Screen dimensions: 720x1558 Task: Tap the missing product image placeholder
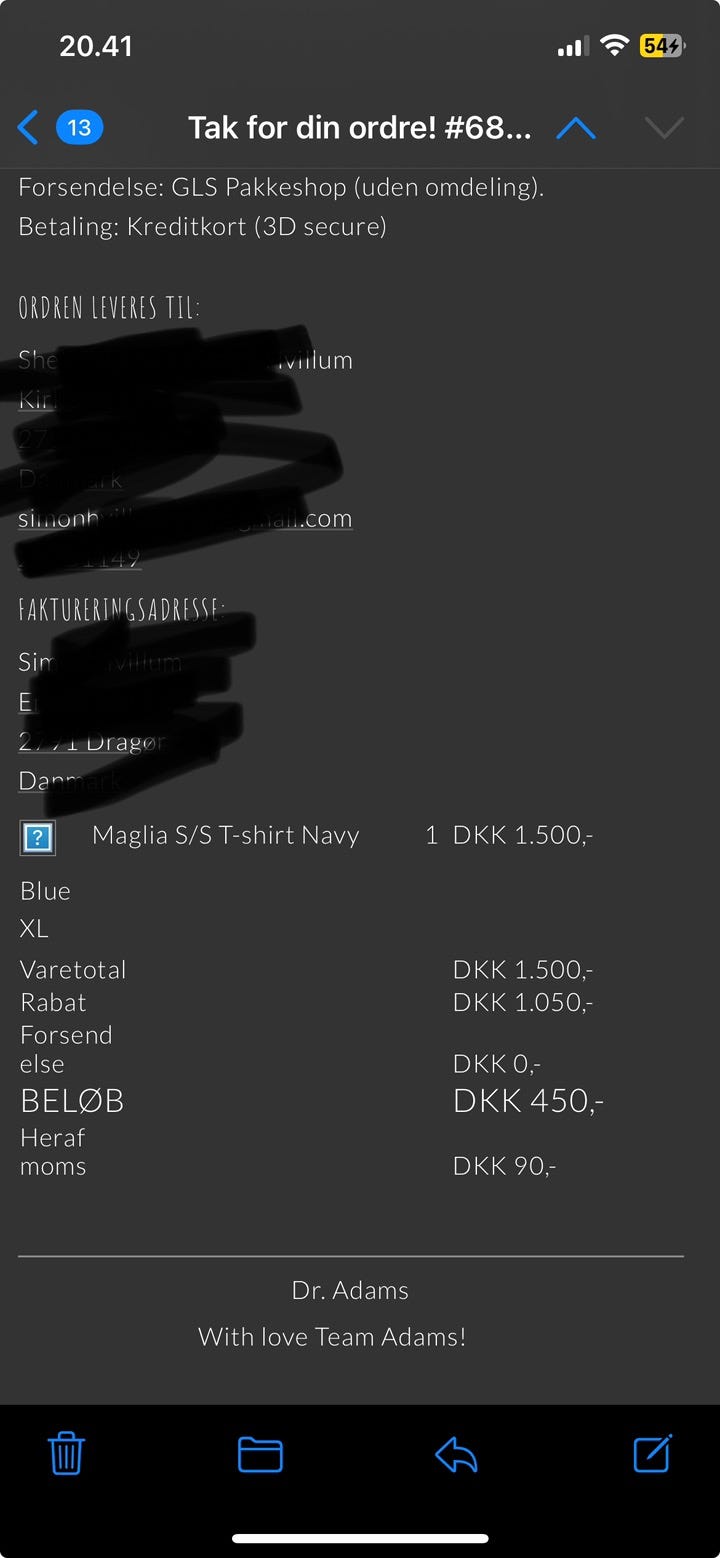[37, 838]
